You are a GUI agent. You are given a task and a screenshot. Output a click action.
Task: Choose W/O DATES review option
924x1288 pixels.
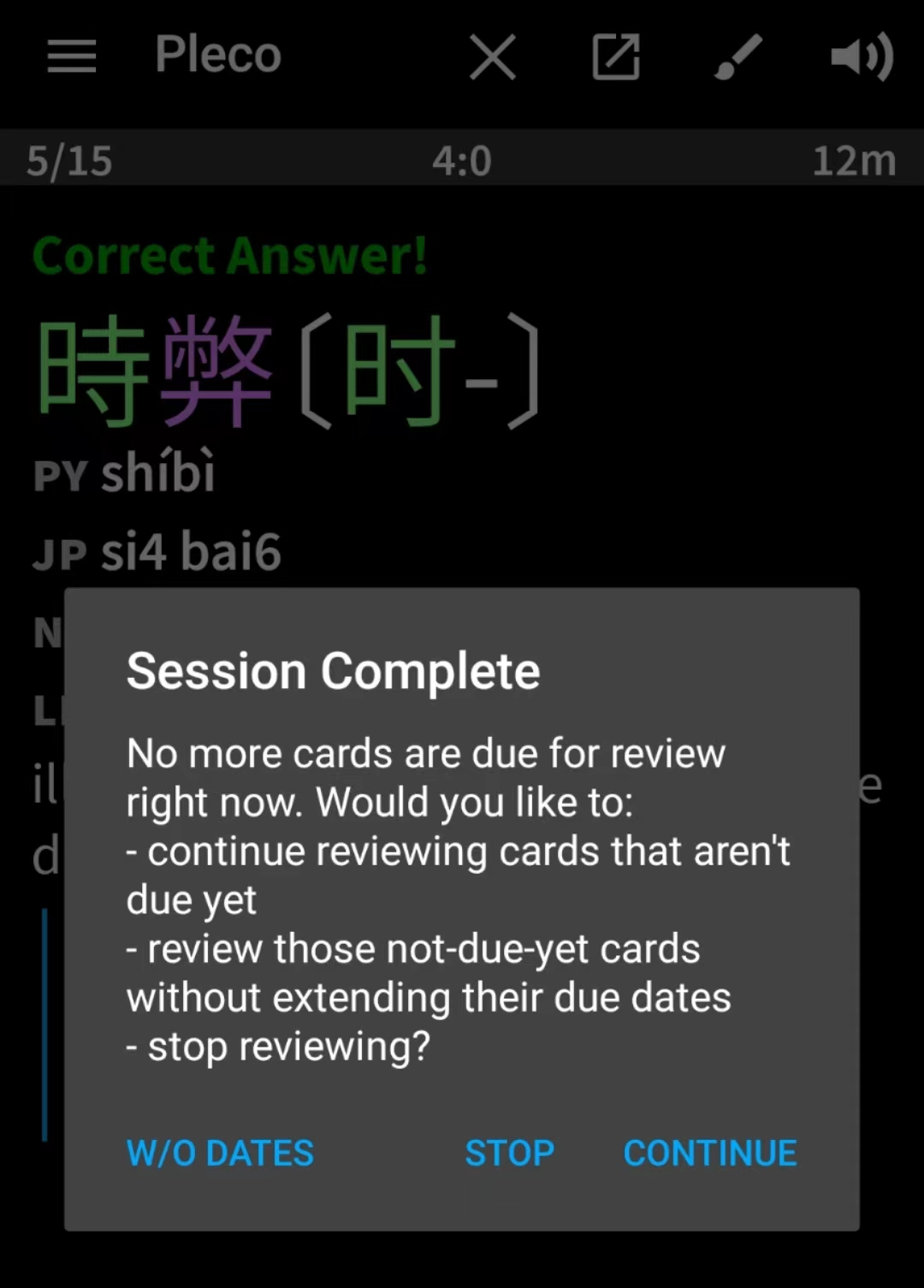[x=220, y=1153]
